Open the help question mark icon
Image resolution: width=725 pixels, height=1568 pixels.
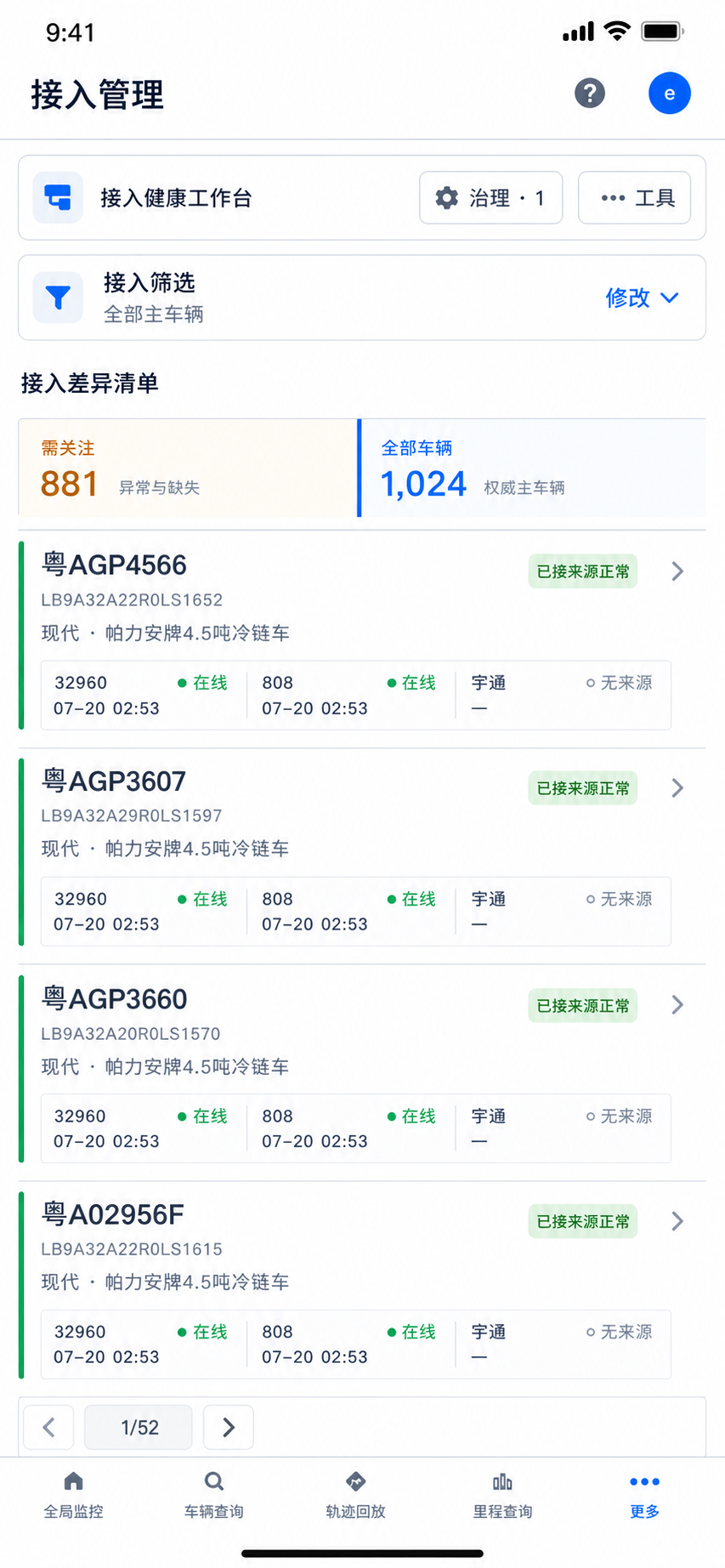[590, 93]
